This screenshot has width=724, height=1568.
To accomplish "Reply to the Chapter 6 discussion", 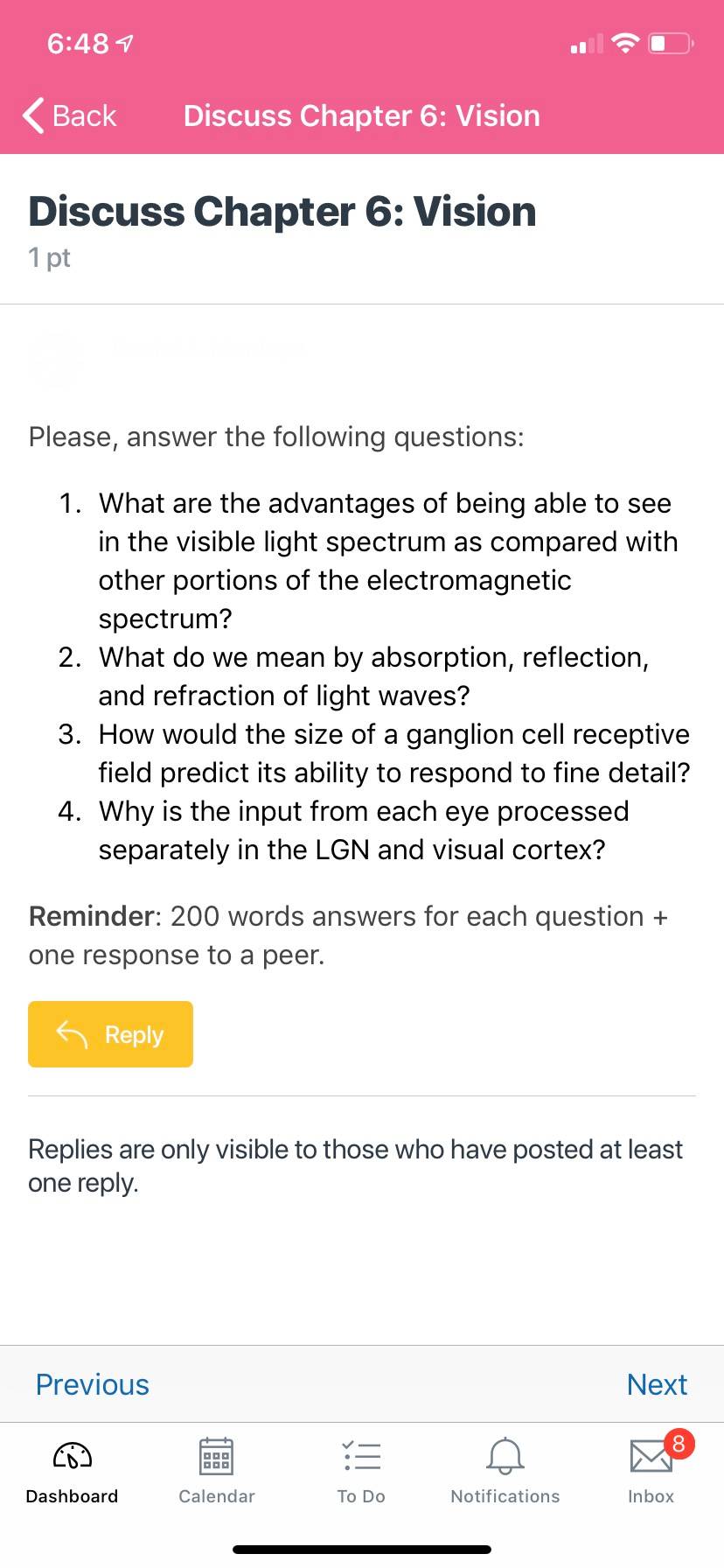I will pos(110,1034).
